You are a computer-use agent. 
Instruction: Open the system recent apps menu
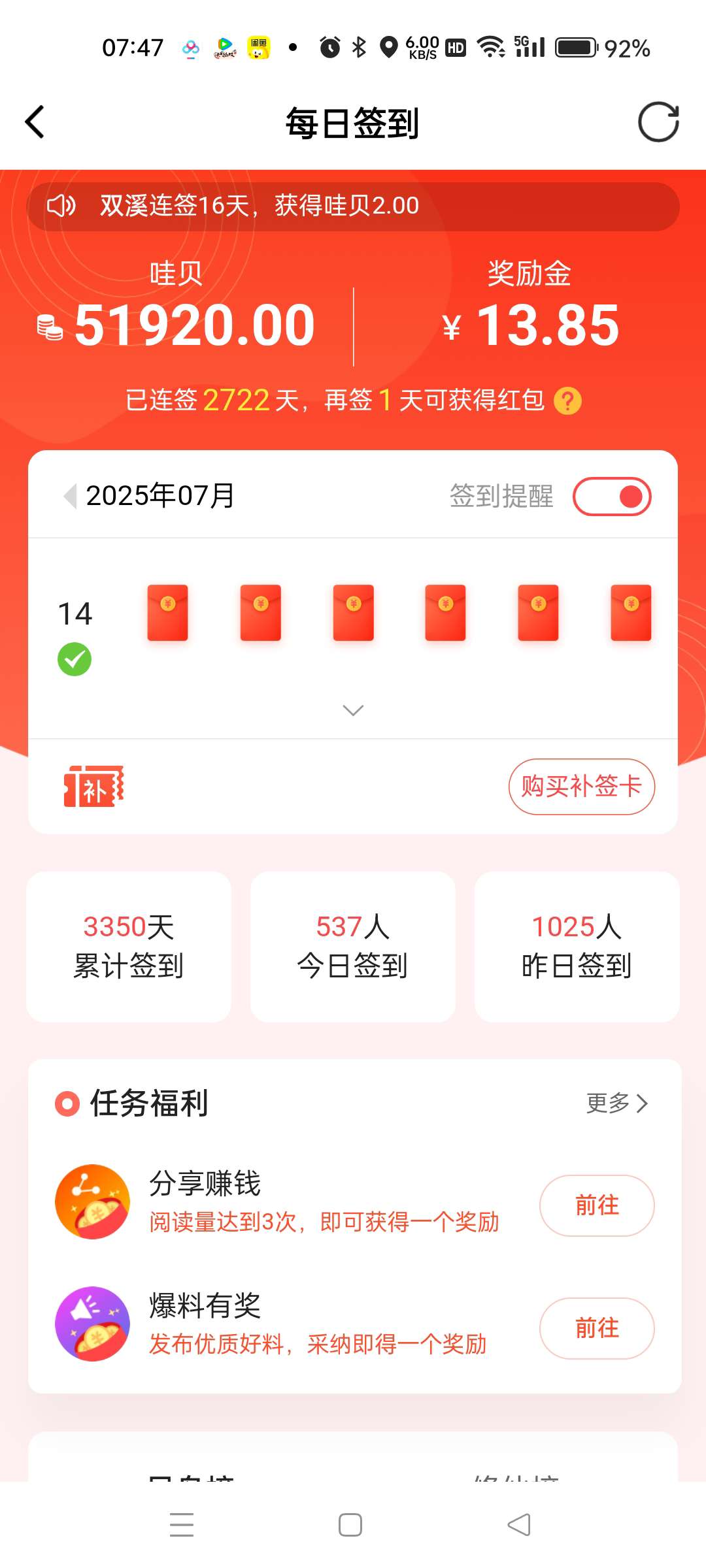tap(182, 1525)
